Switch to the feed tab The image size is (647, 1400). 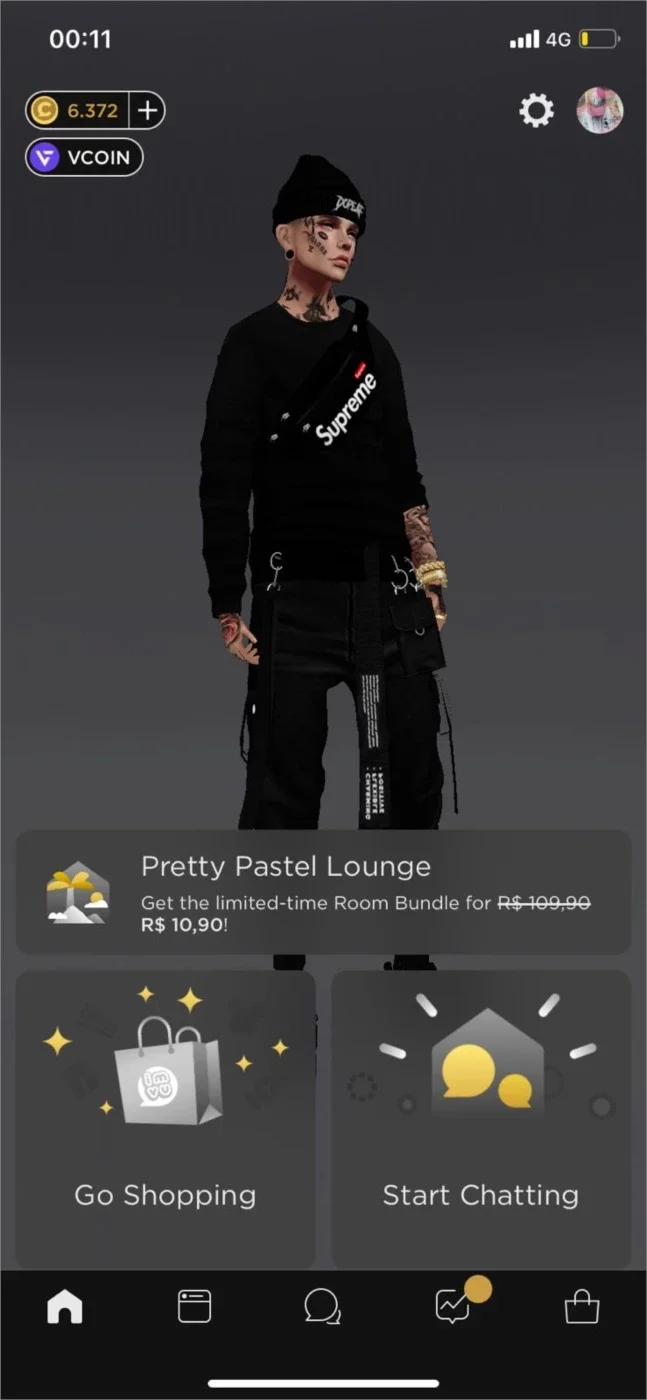pyautogui.click(x=194, y=1306)
